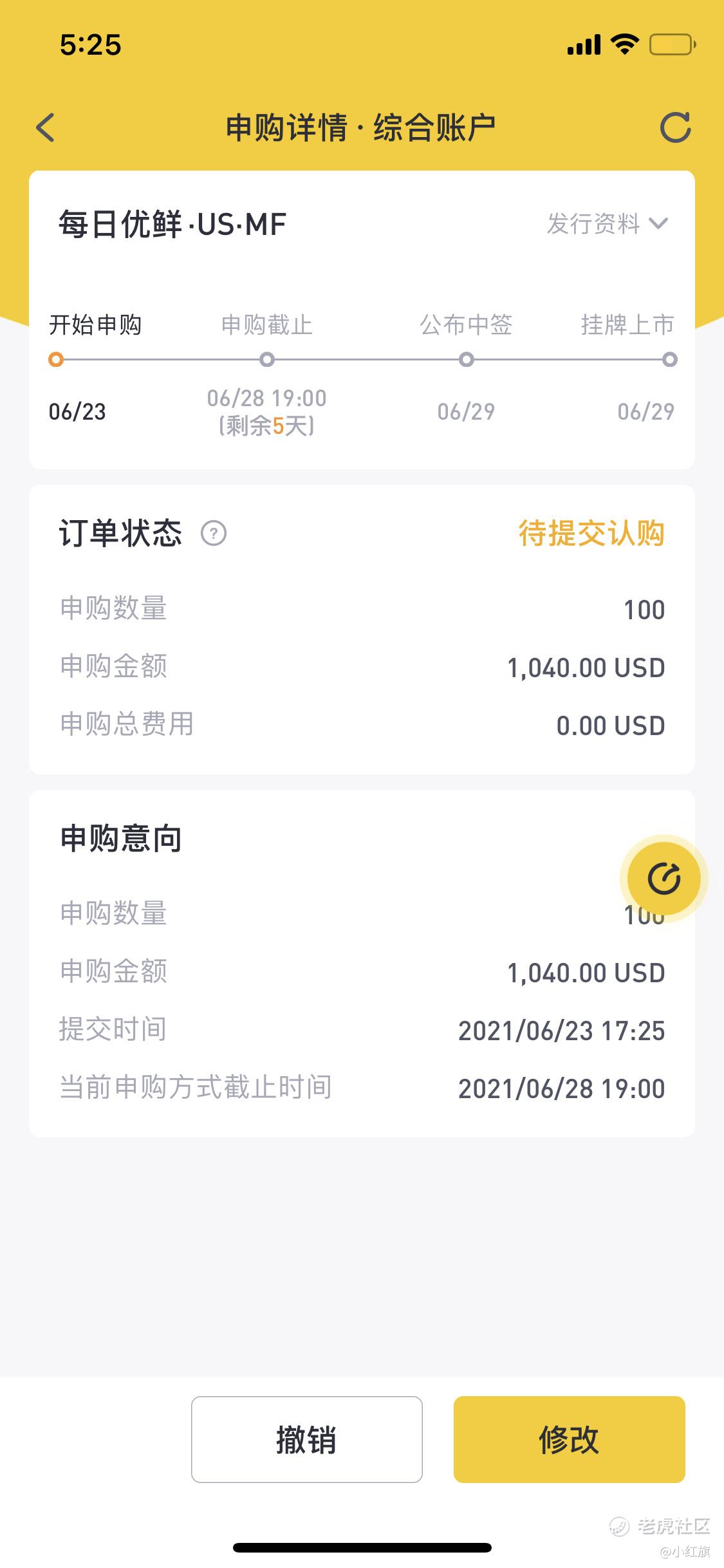Open the help icon next to 订单状态

click(214, 533)
